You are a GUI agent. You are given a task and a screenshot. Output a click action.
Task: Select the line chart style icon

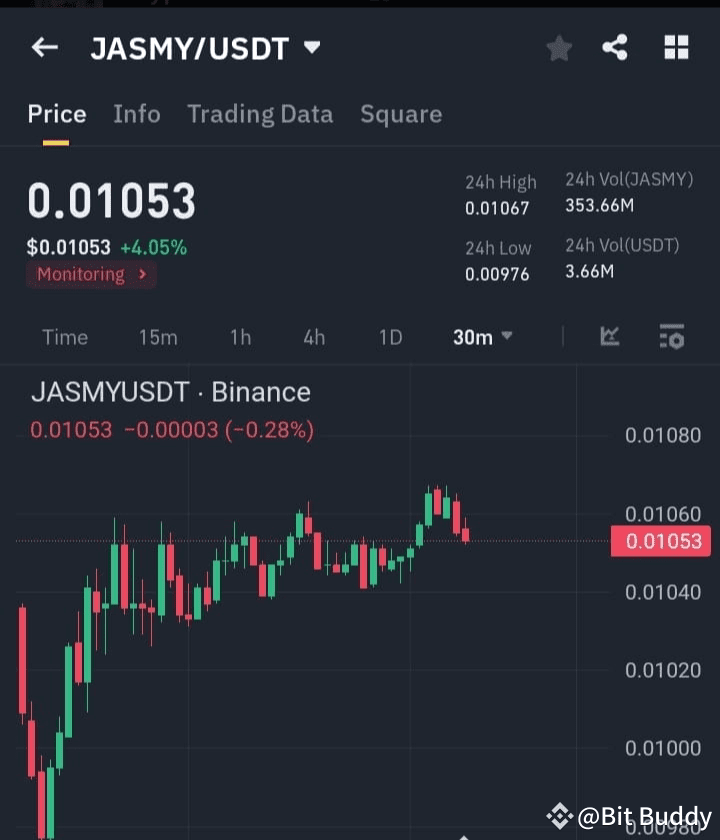click(609, 338)
